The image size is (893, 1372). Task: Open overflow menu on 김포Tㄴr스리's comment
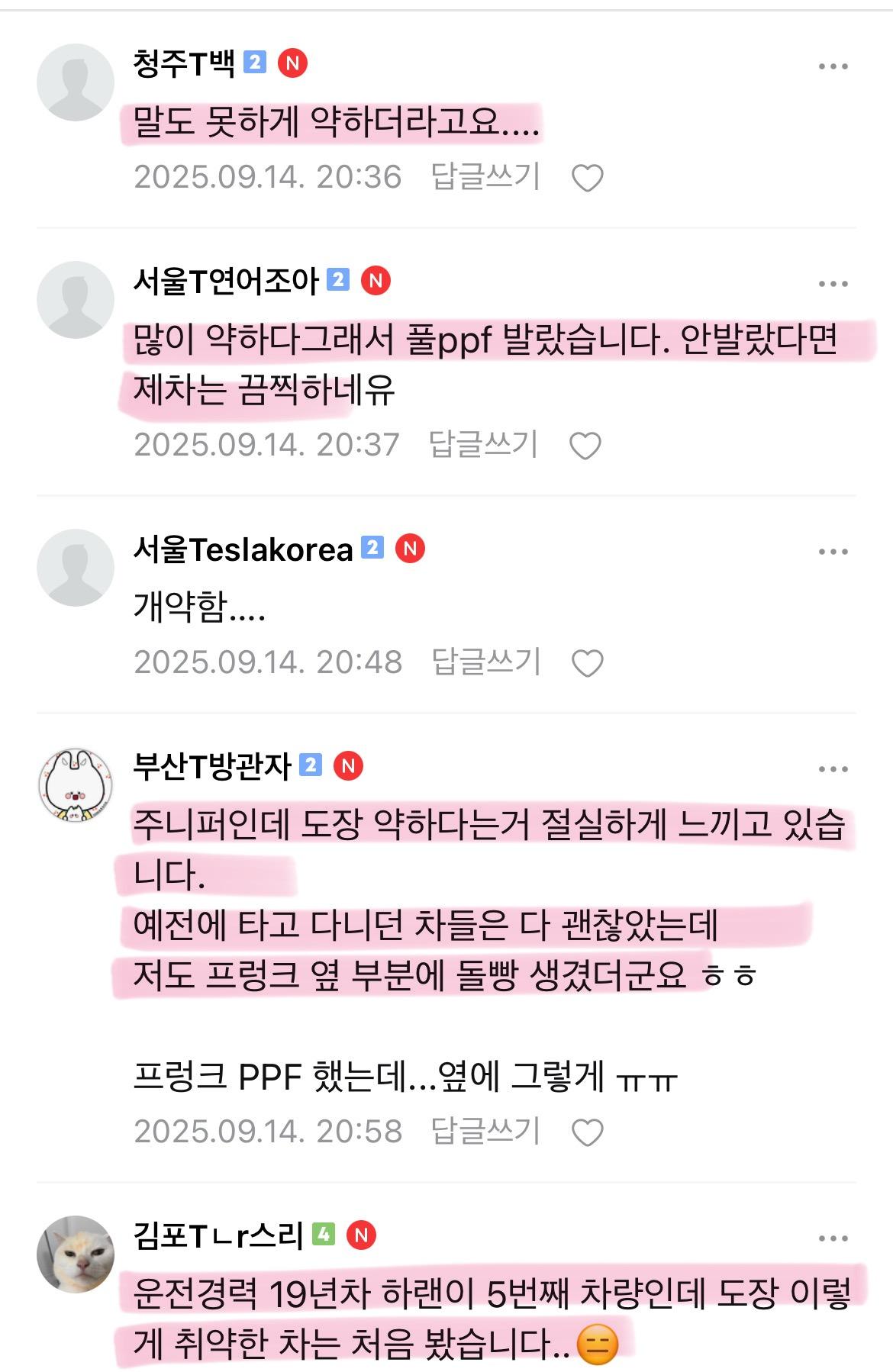point(833,1238)
